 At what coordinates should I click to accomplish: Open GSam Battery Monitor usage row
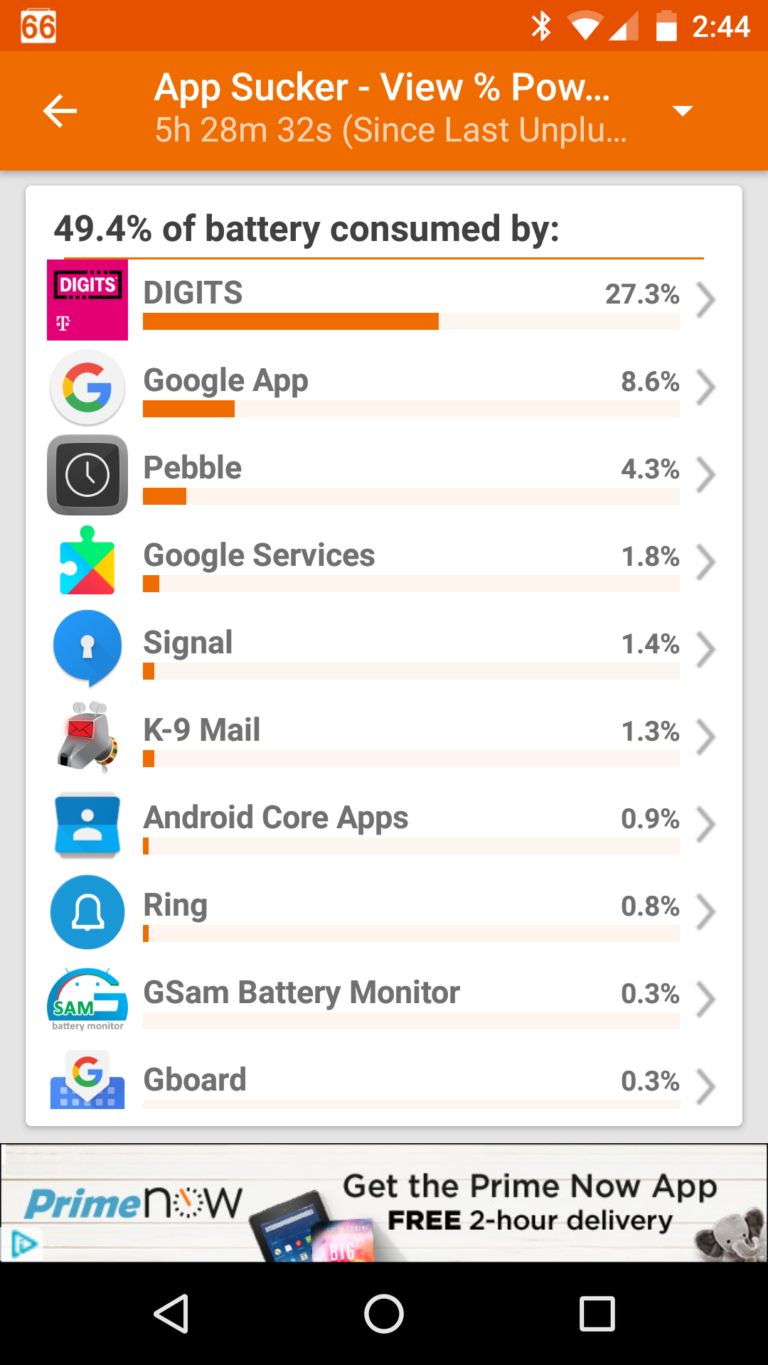click(383, 1000)
